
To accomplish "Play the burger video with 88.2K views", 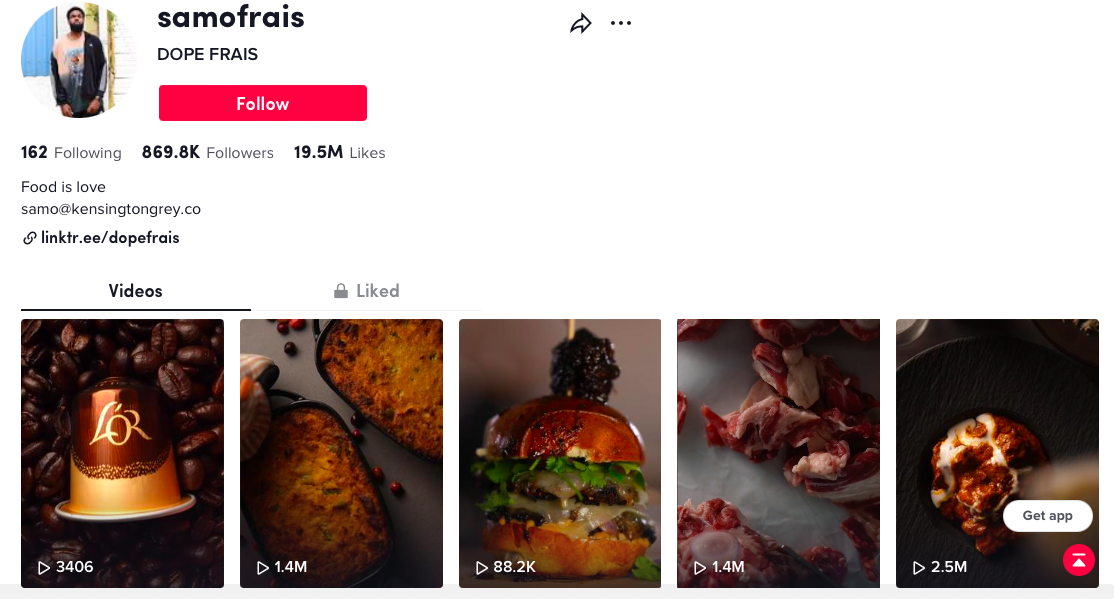I will (560, 453).
